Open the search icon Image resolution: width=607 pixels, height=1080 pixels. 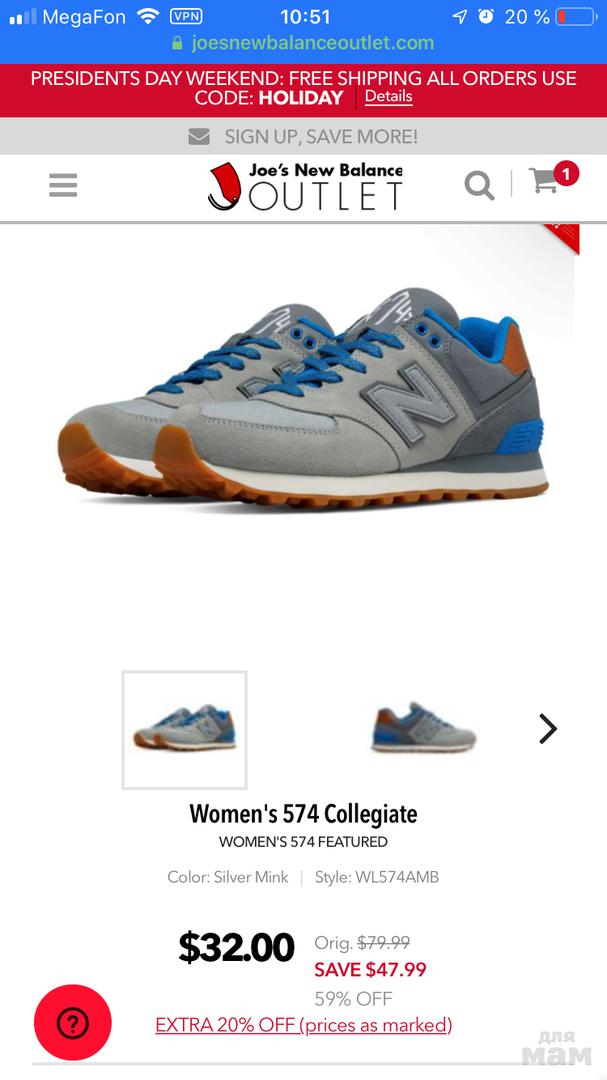tap(479, 185)
